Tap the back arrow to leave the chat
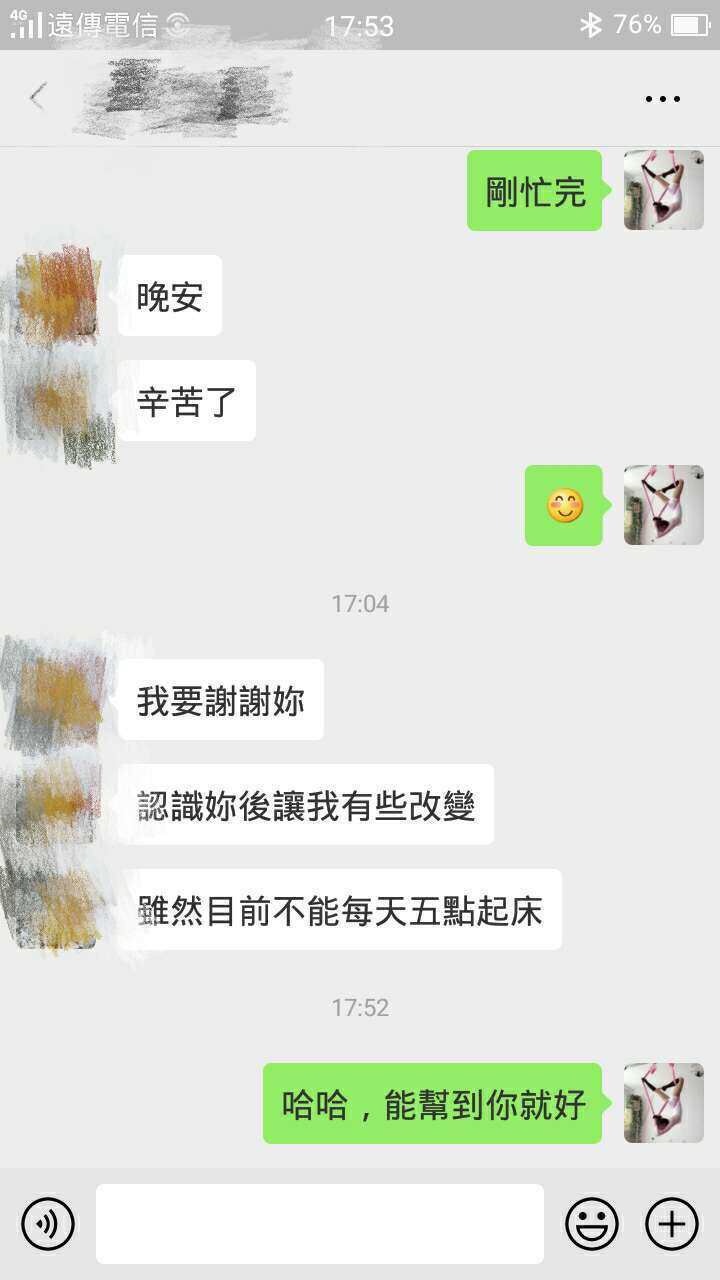The image size is (720, 1280). (36, 98)
